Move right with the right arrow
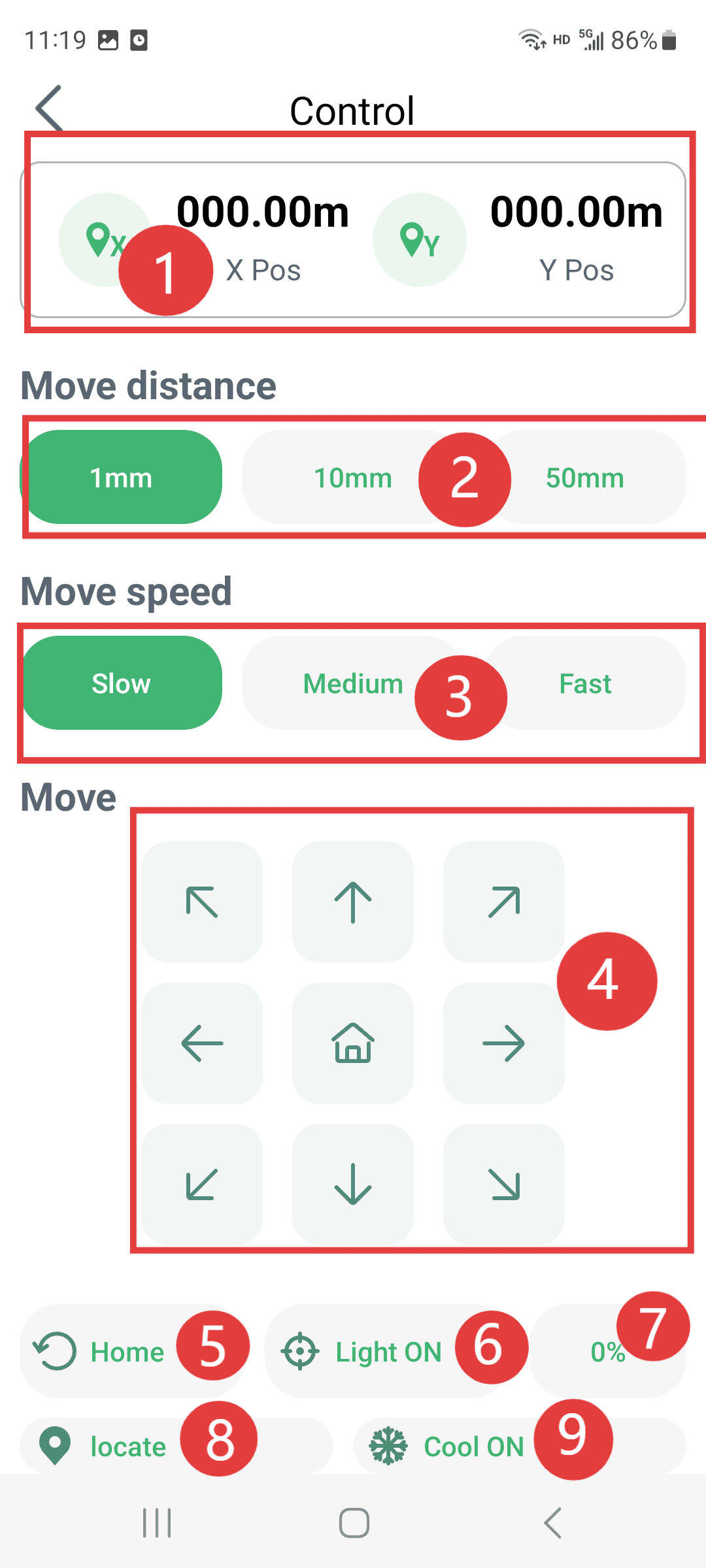 coord(503,1043)
